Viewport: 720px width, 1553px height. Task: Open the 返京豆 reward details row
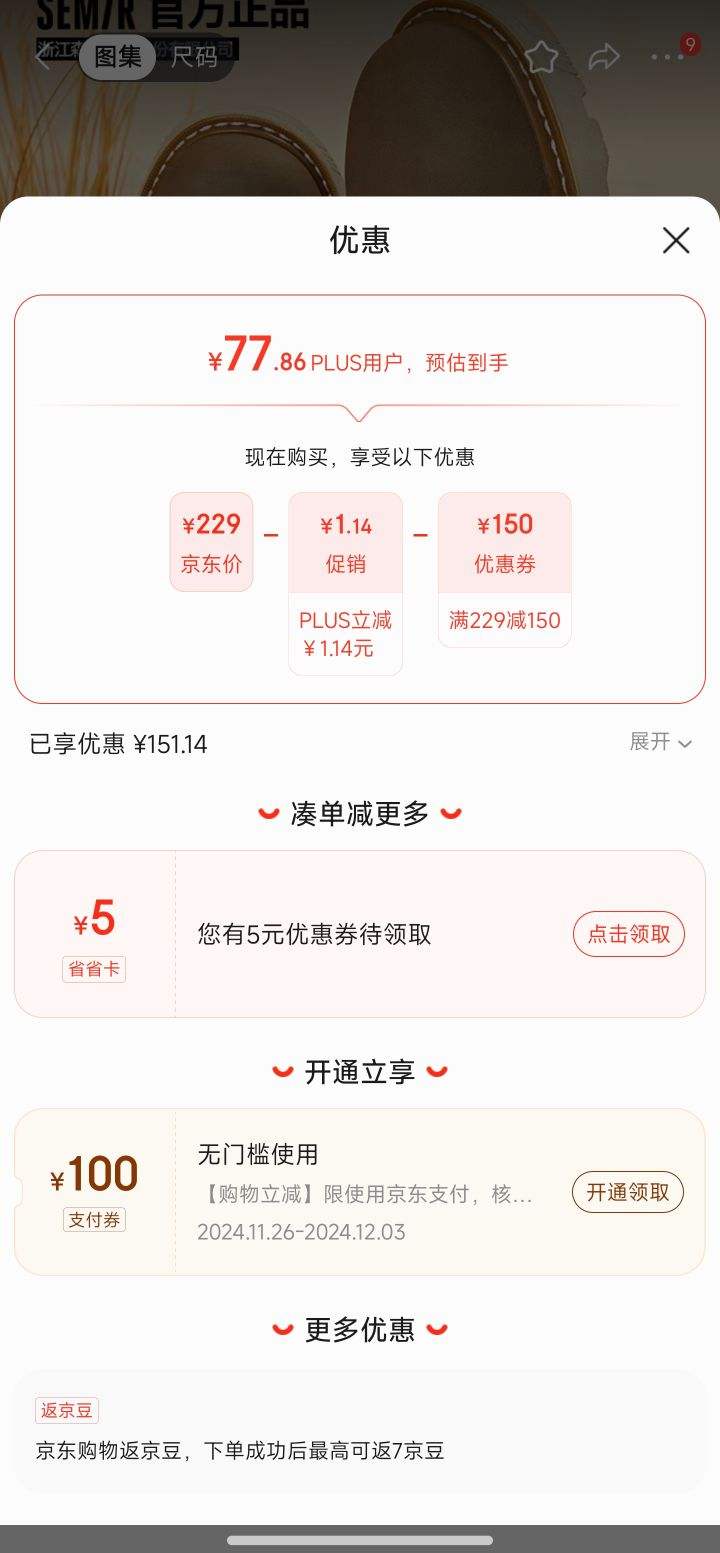click(x=360, y=1432)
